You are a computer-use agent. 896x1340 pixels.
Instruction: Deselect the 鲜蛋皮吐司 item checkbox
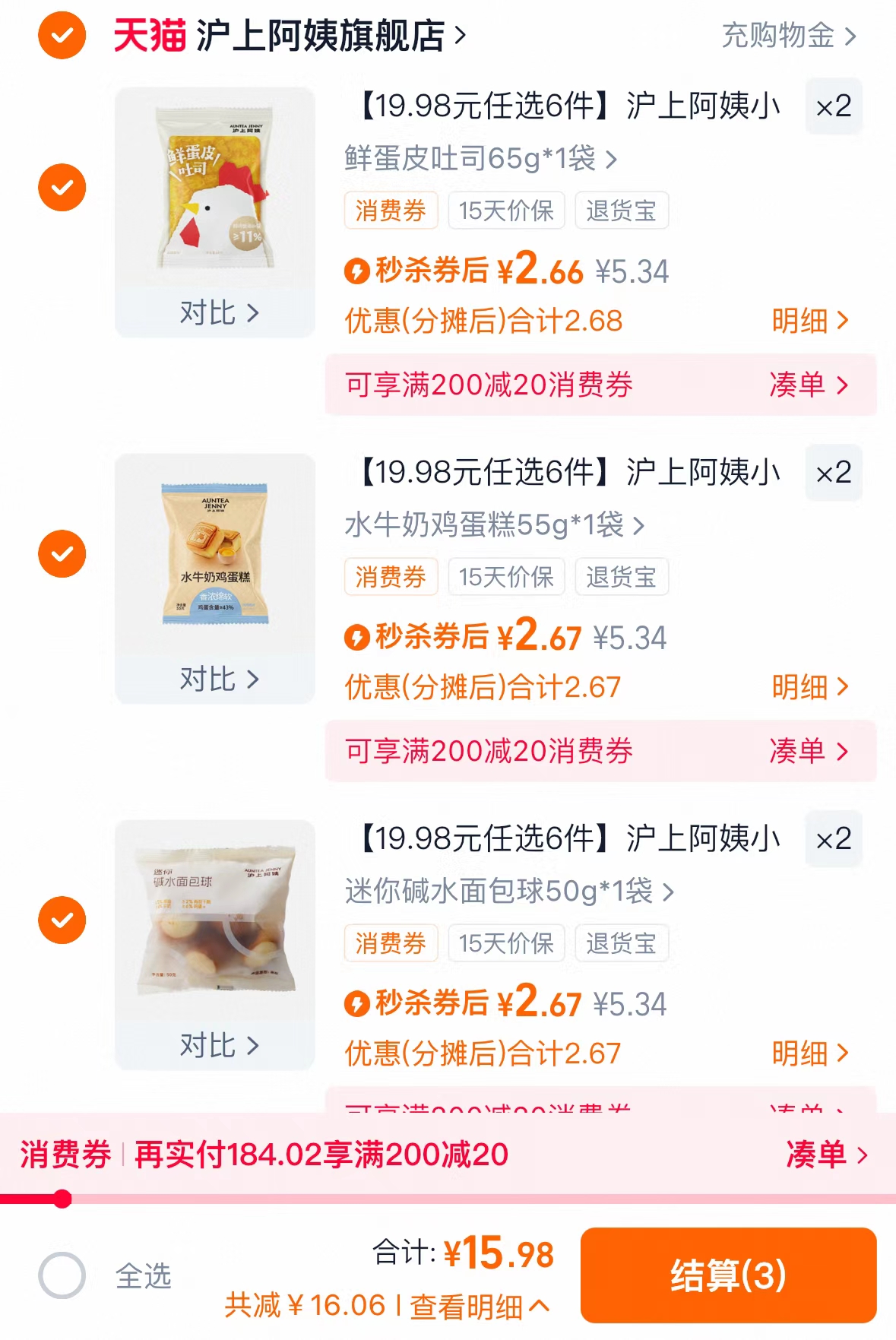point(61,187)
